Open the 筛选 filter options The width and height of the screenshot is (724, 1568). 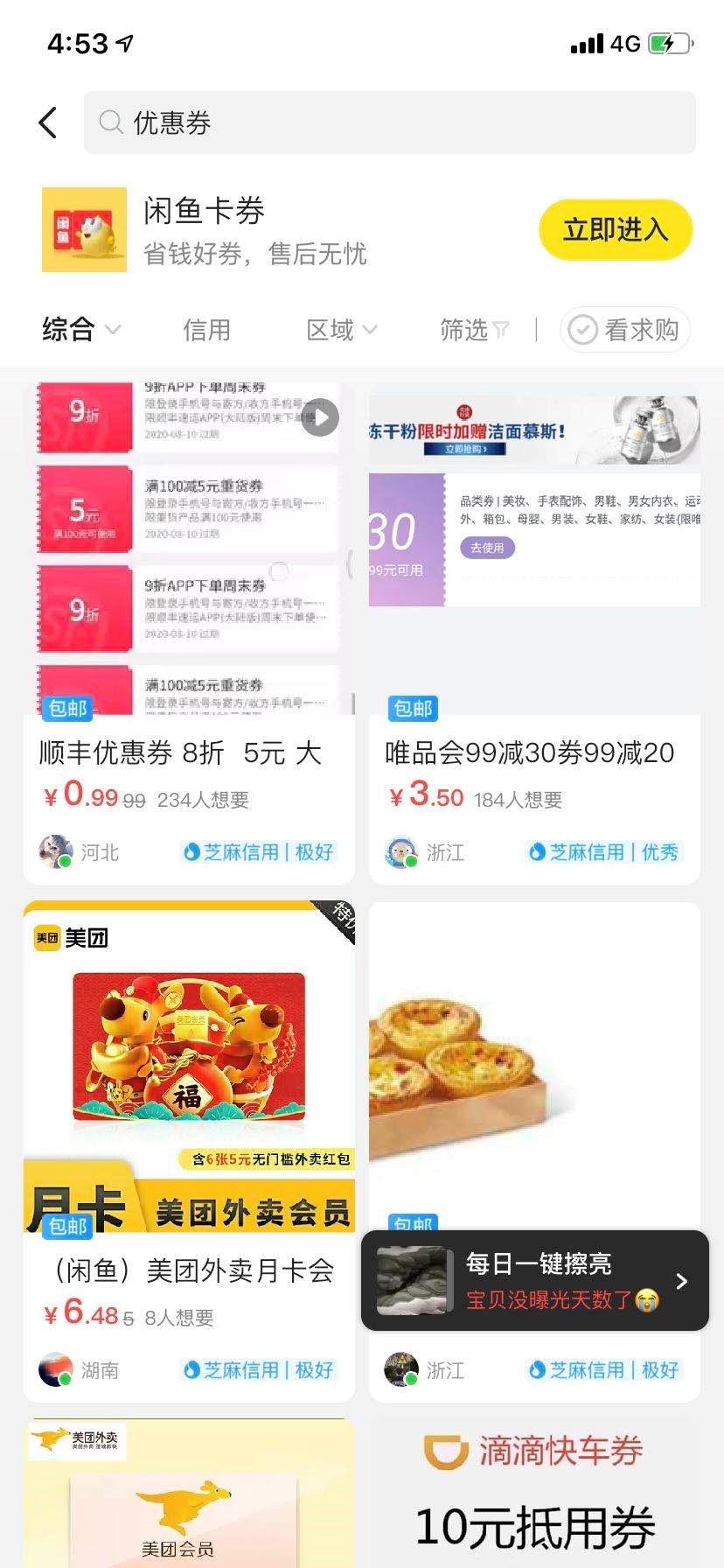(473, 330)
